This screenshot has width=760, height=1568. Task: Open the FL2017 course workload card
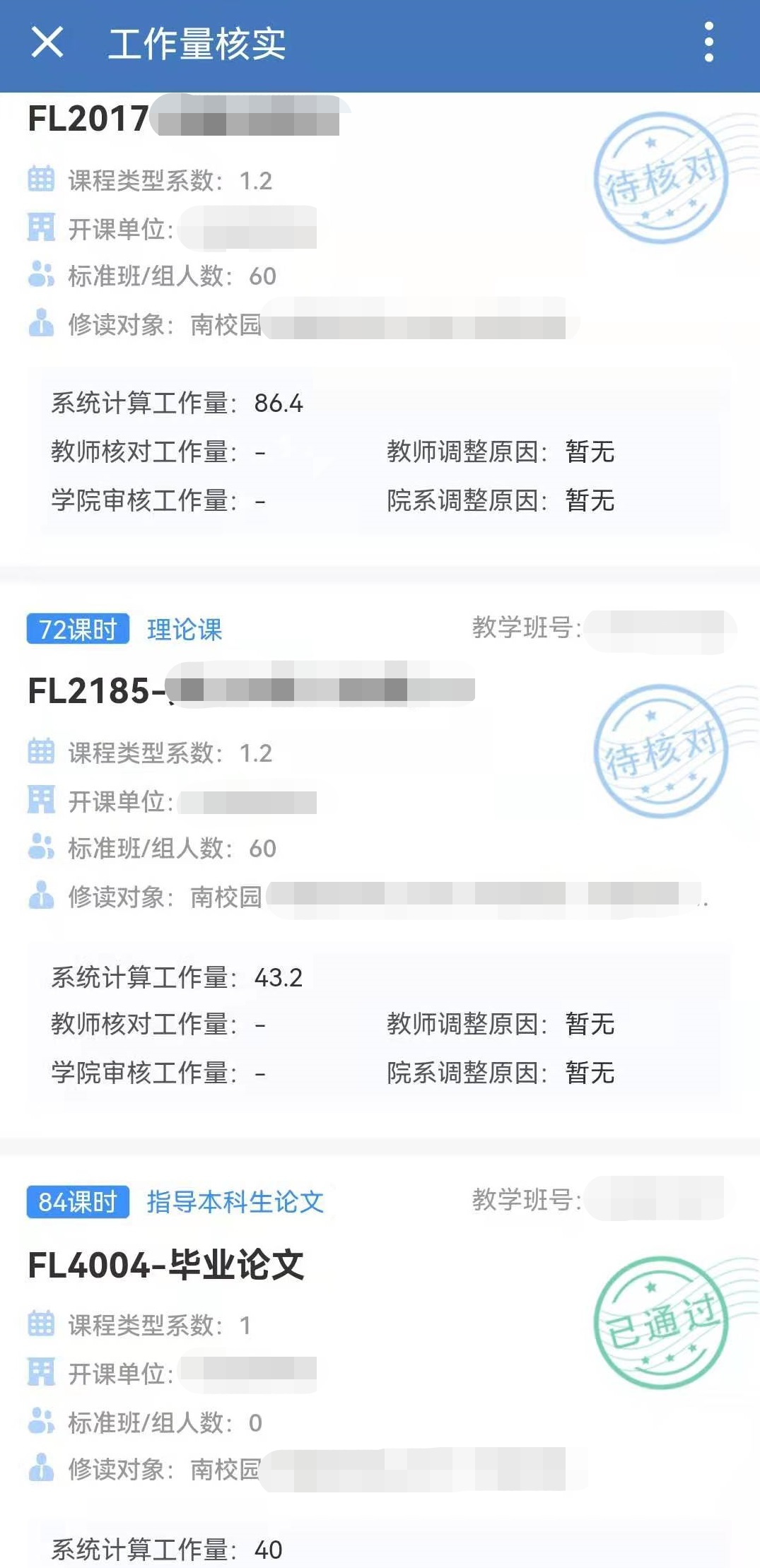[88, 119]
